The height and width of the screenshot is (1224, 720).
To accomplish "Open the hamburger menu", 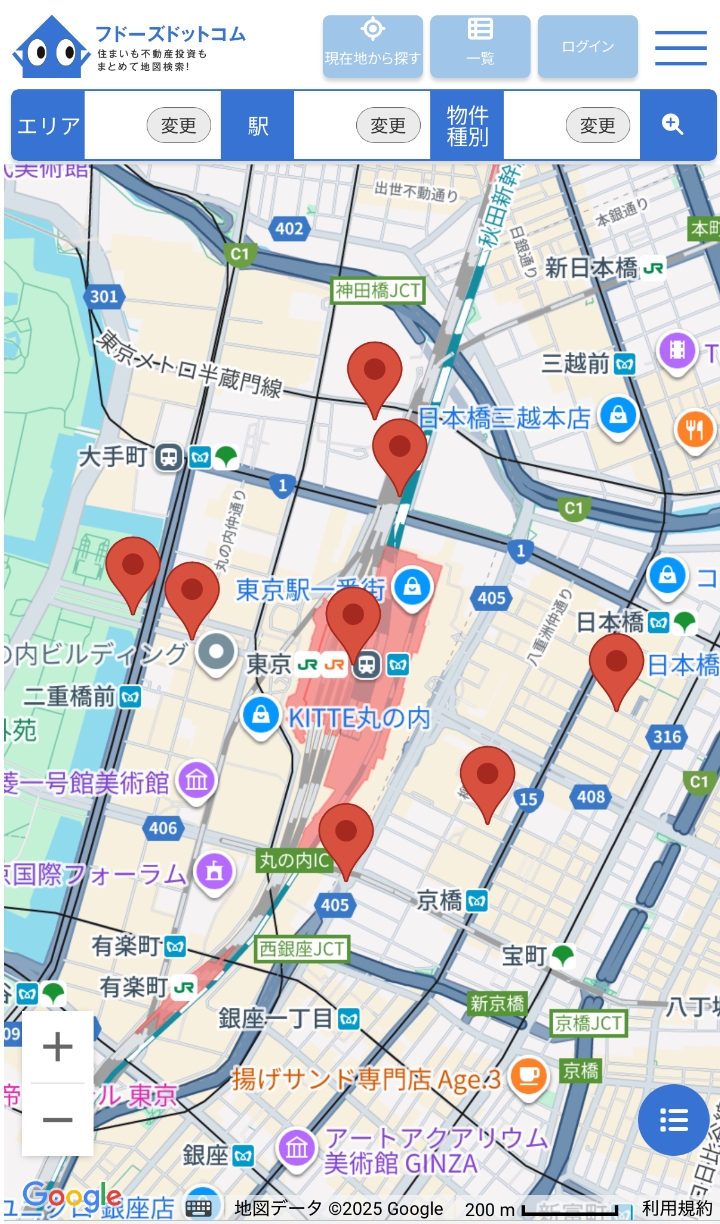I will (681, 47).
